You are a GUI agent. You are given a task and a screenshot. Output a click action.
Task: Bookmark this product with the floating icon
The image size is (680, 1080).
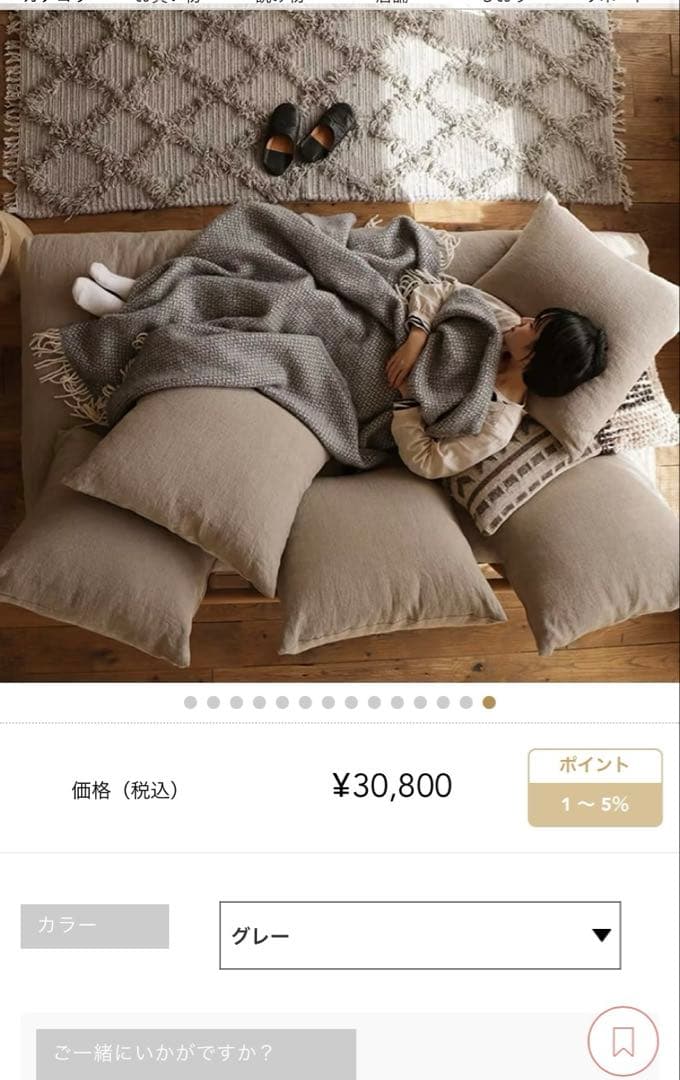[623, 1042]
